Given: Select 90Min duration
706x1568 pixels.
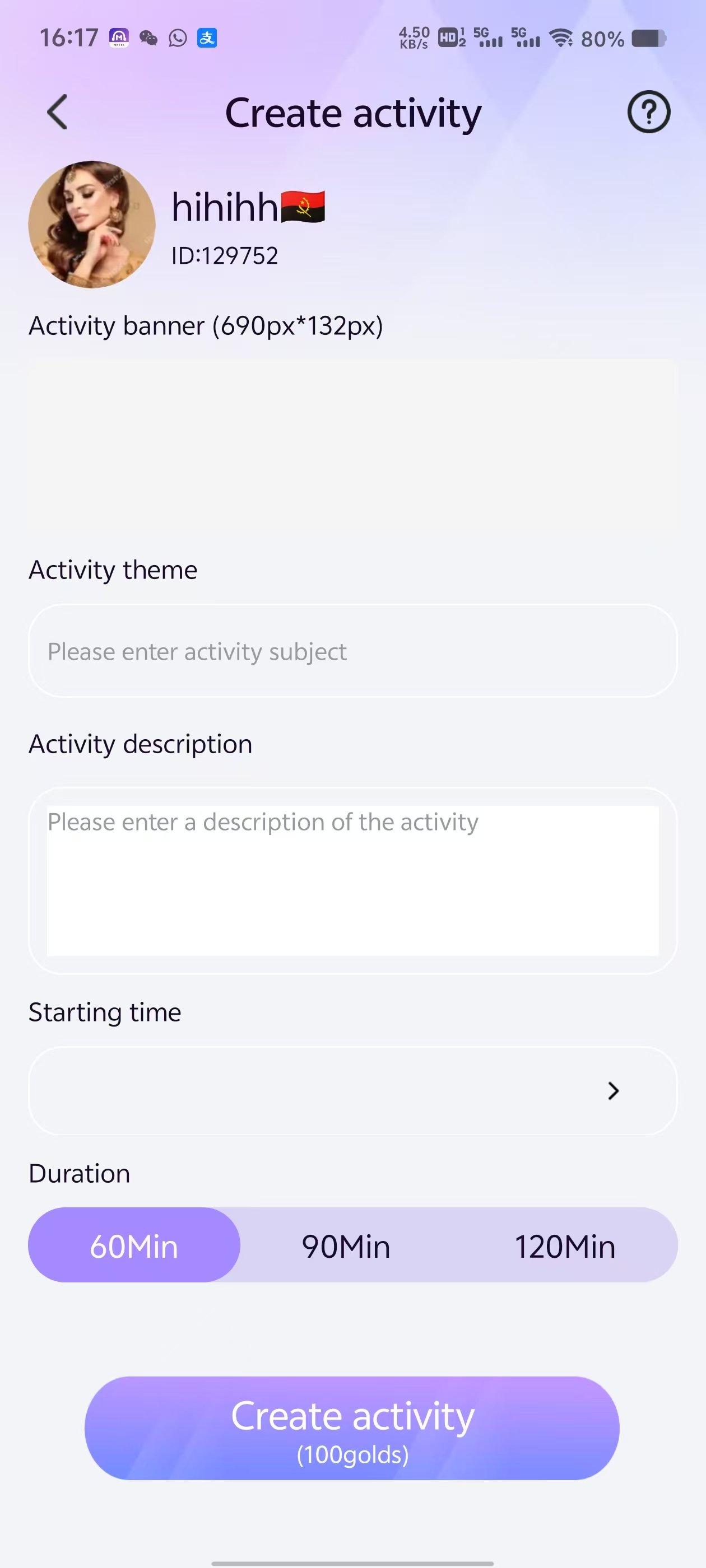Looking at the screenshot, I should [x=346, y=1245].
